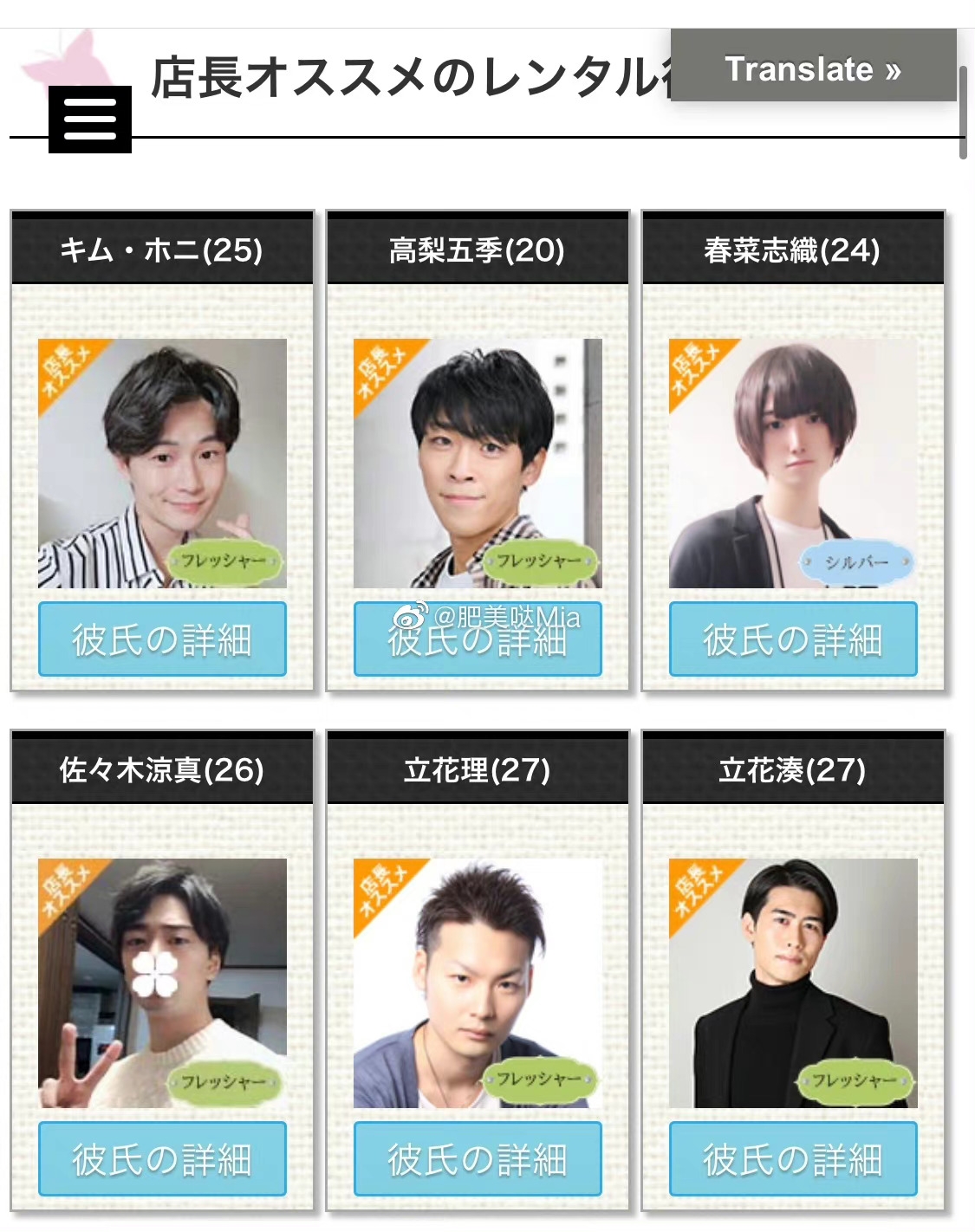
Task: Choose the profile photo of 立花湊
Action: [x=793, y=983]
